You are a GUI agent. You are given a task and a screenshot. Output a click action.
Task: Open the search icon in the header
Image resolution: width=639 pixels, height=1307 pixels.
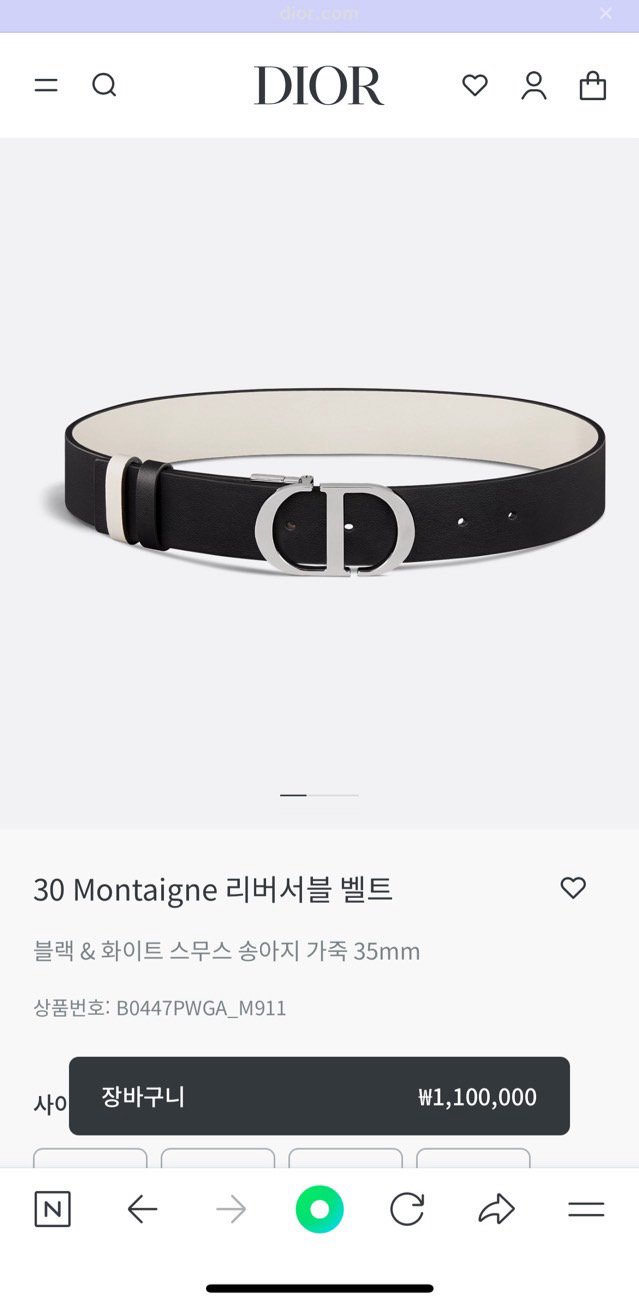(104, 86)
